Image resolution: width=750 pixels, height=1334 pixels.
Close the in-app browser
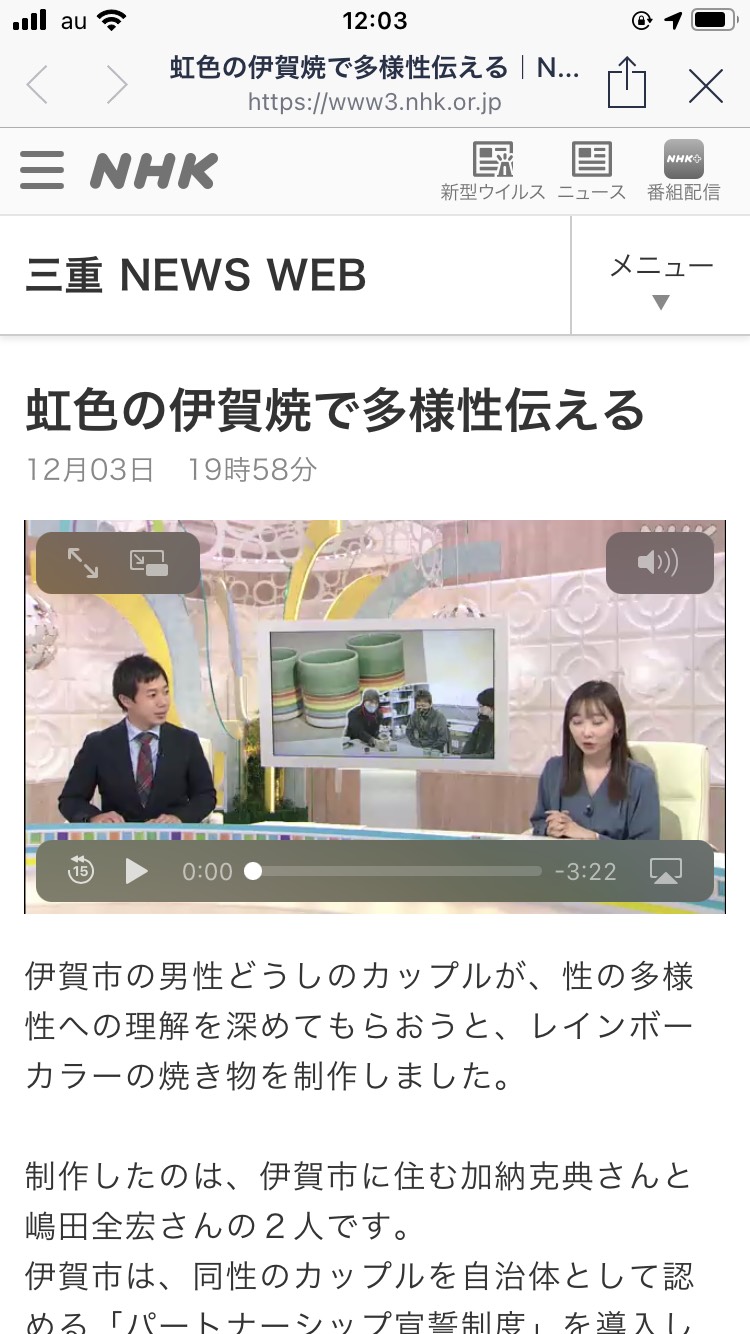706,87
